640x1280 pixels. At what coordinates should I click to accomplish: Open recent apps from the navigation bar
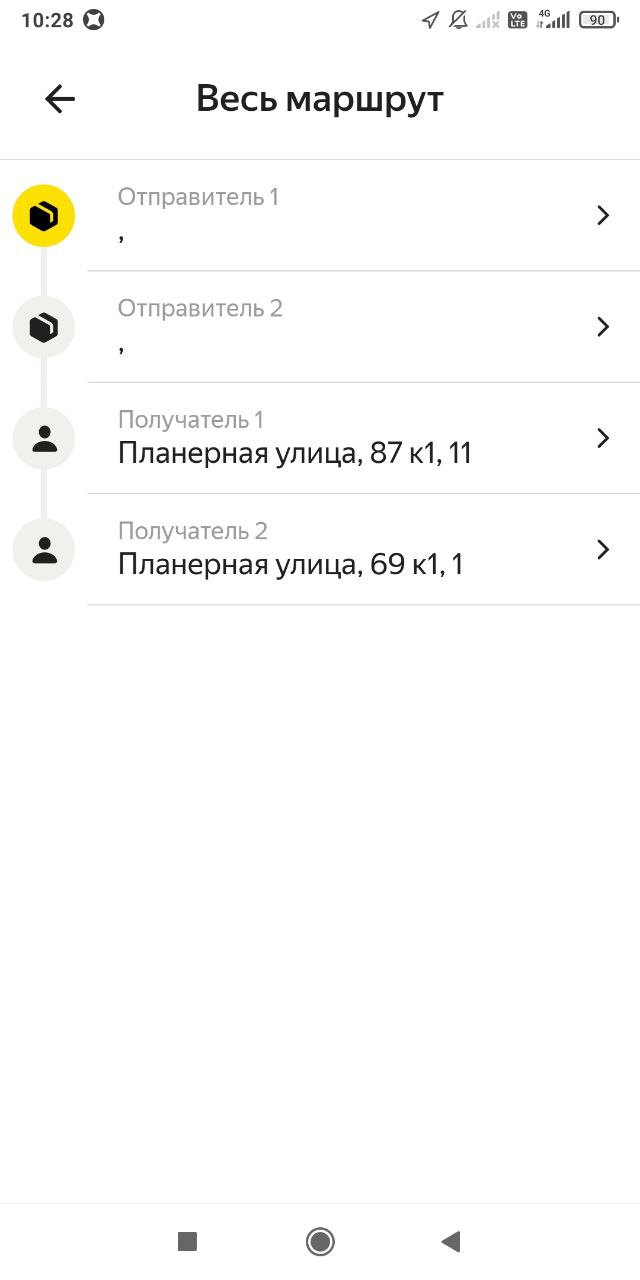click(187, 1242)
